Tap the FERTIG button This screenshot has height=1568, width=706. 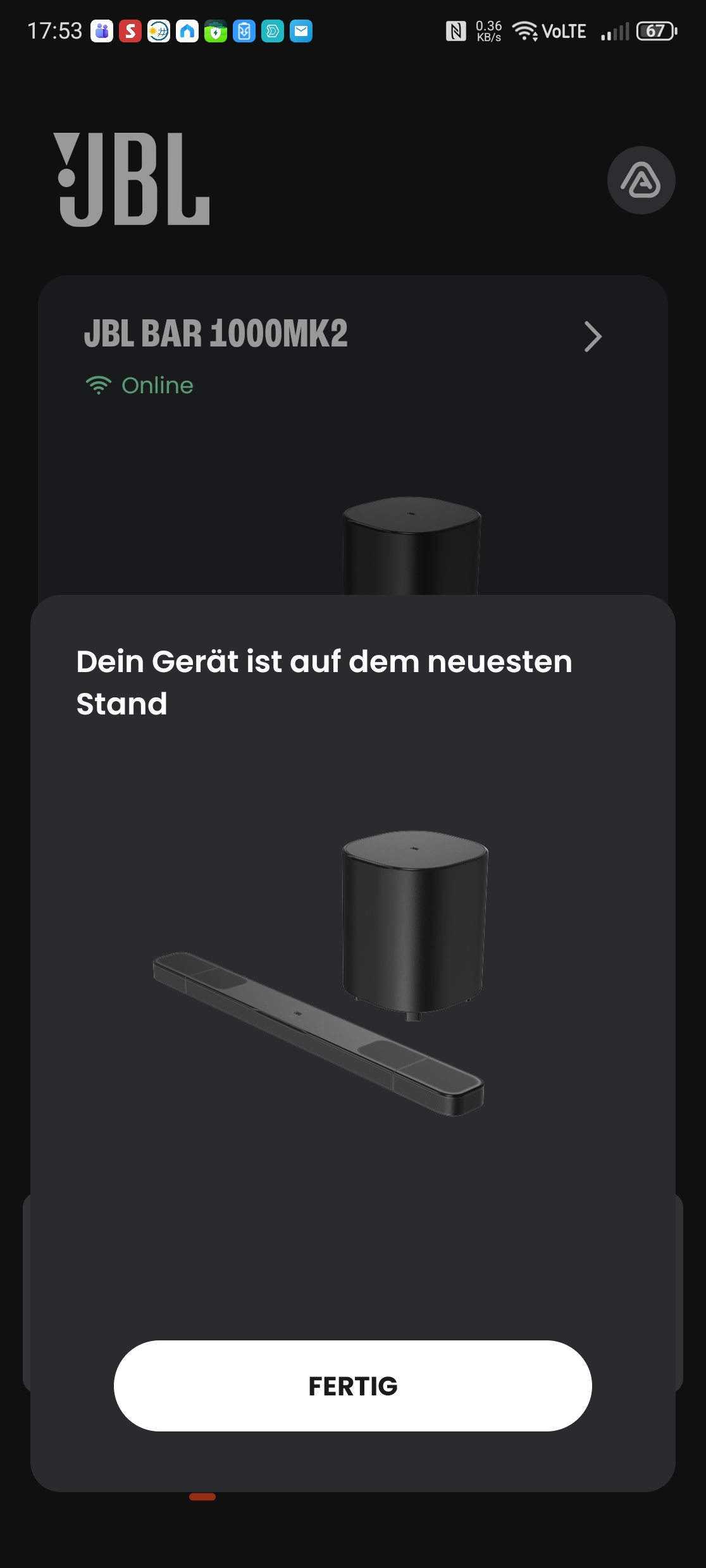point(352,1385)
